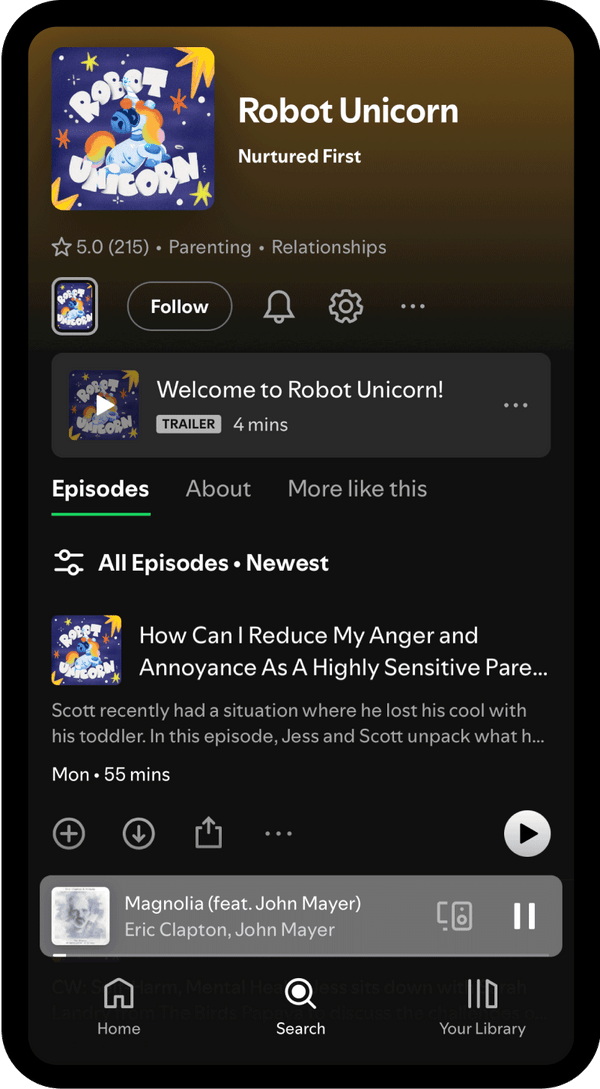
Task: Switch to the About tab
Action: coord(218,489)
